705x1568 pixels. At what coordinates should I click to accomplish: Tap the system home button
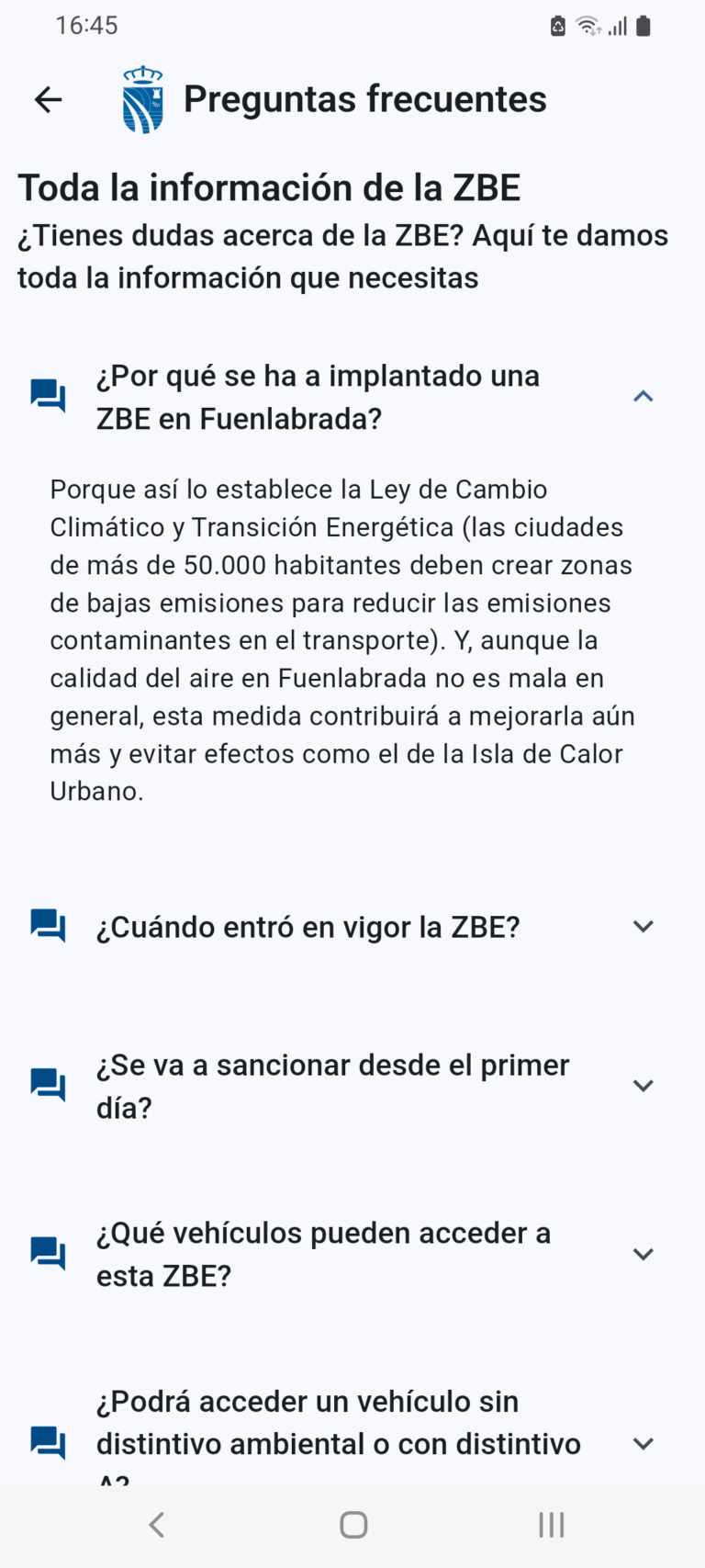(x=353, y=1525)
